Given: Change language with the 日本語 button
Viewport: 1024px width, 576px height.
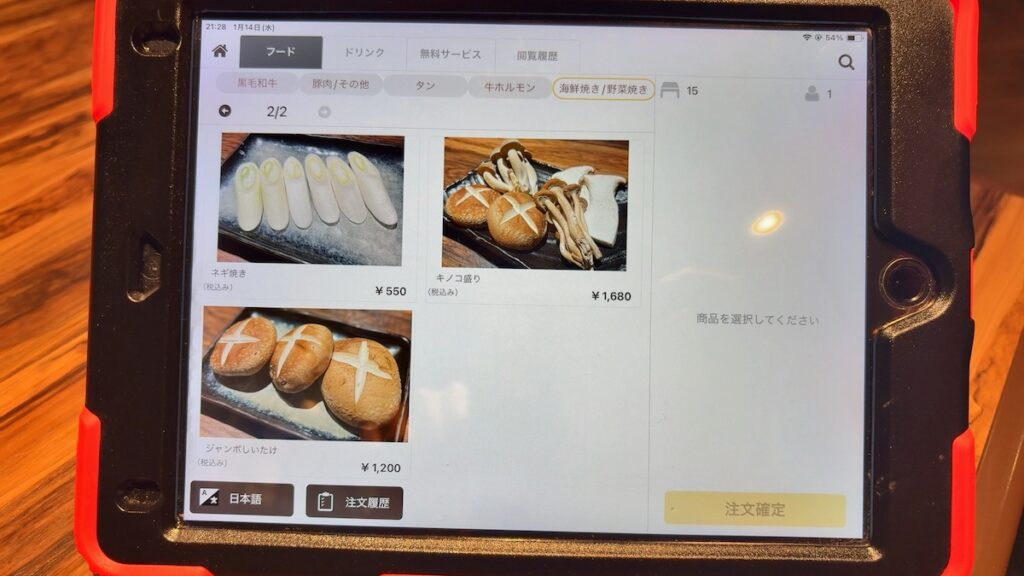Looking at the screenshot, I should click(x=245, y=499).
